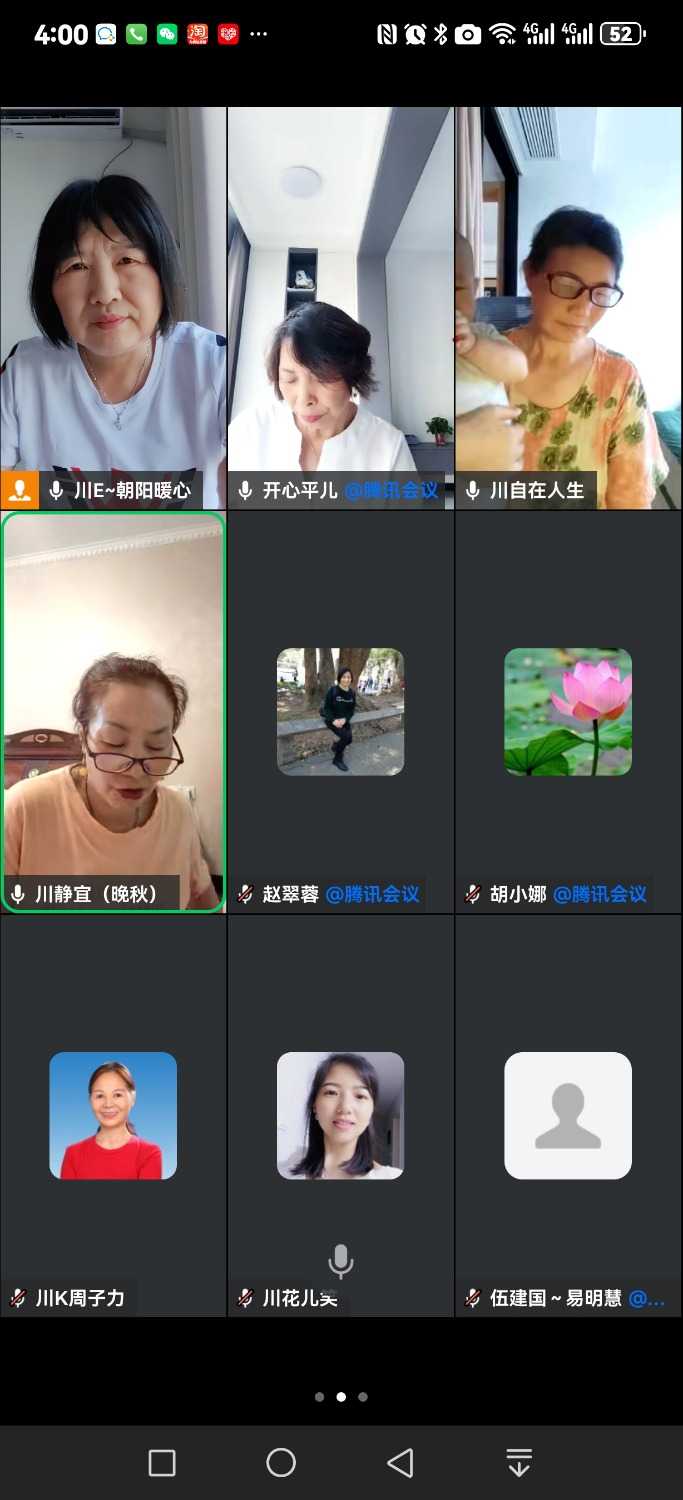This screenshot has height=1500, width=683.
Task: Select the 川E~朝阳暖心 video tile
Action: 113,300
